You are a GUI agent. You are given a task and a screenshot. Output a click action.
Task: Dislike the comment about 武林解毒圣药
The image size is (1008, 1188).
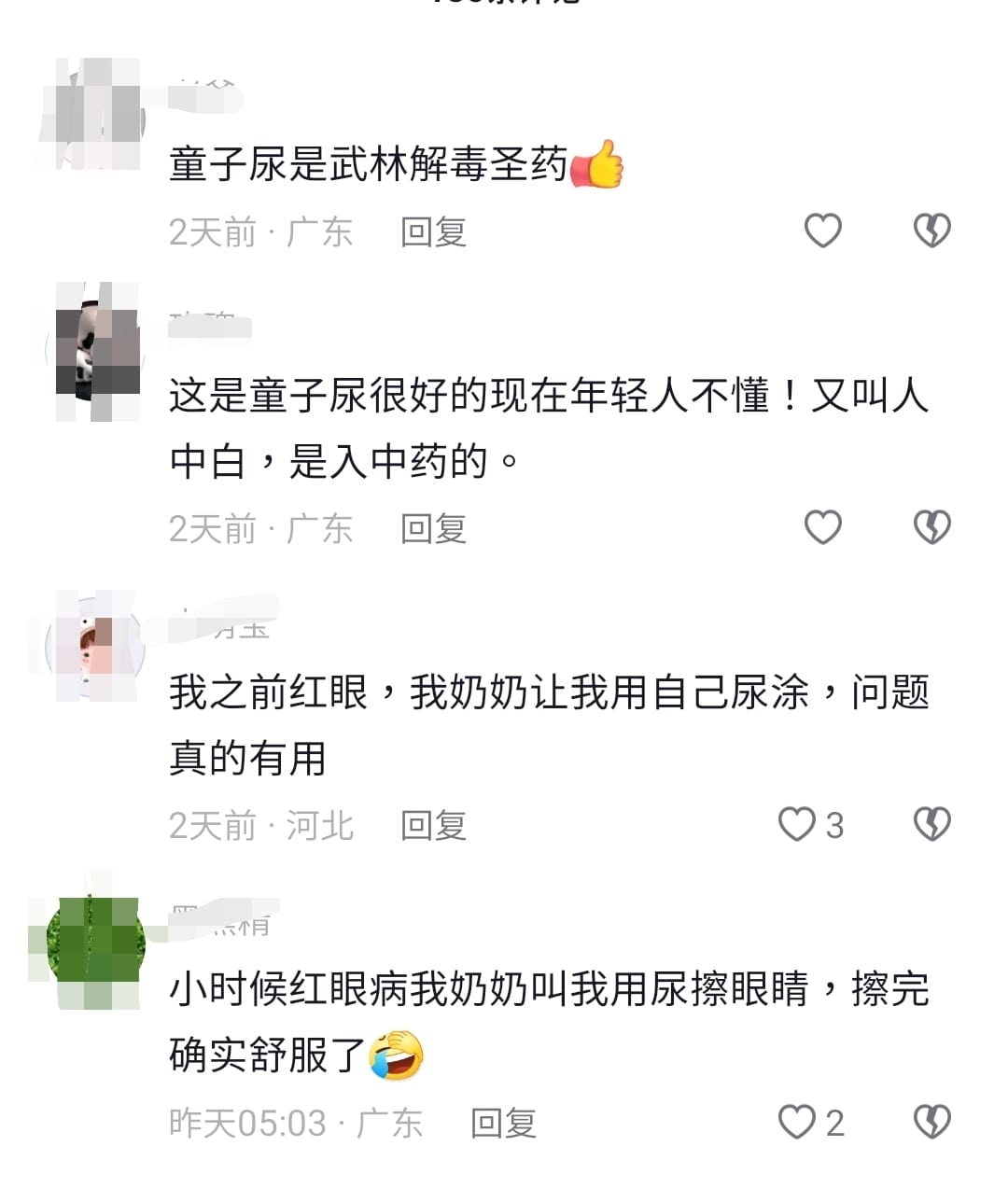(931, 231)
